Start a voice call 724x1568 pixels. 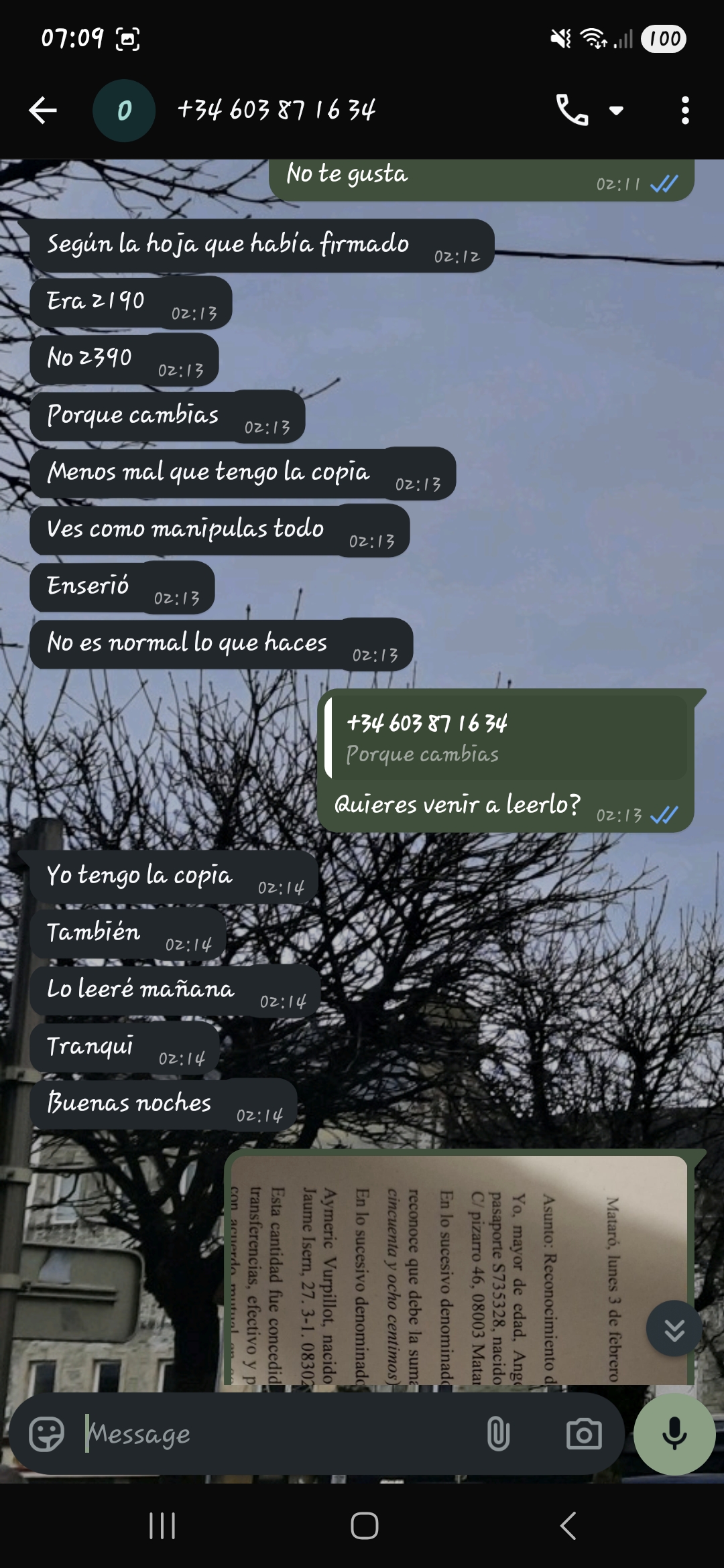click(572, 111)
